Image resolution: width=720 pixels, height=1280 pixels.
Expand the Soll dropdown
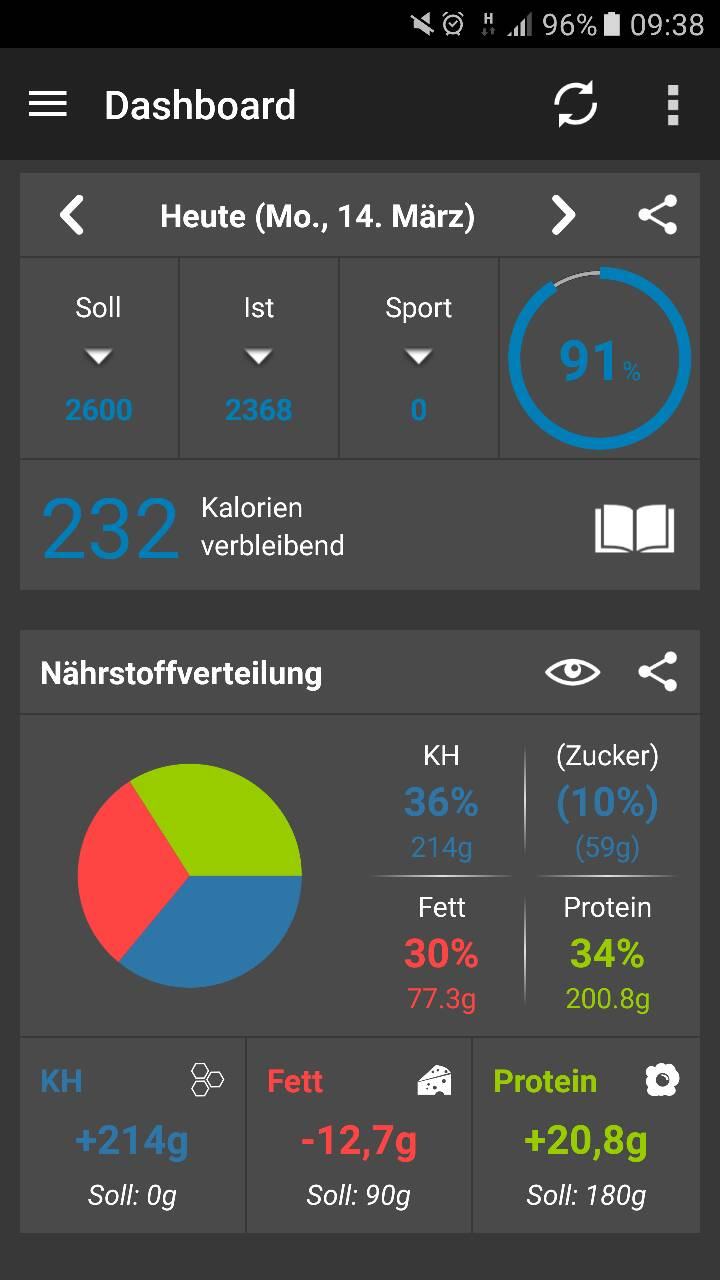click(99, 358)
